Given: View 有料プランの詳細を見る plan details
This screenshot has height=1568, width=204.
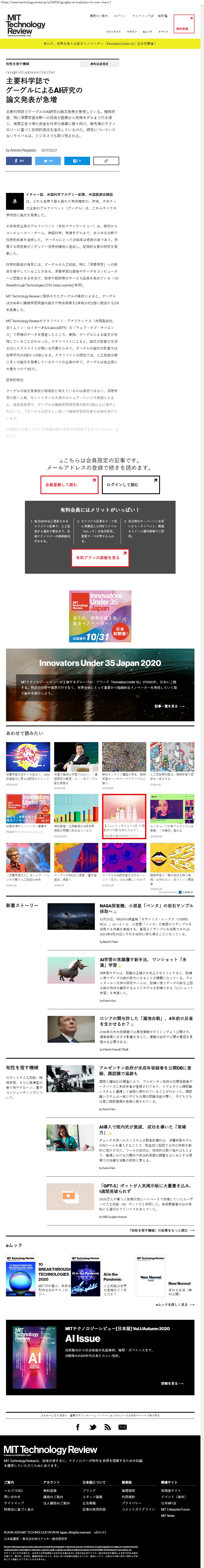Looking at the screenshot, I should (x=100, y=557).
